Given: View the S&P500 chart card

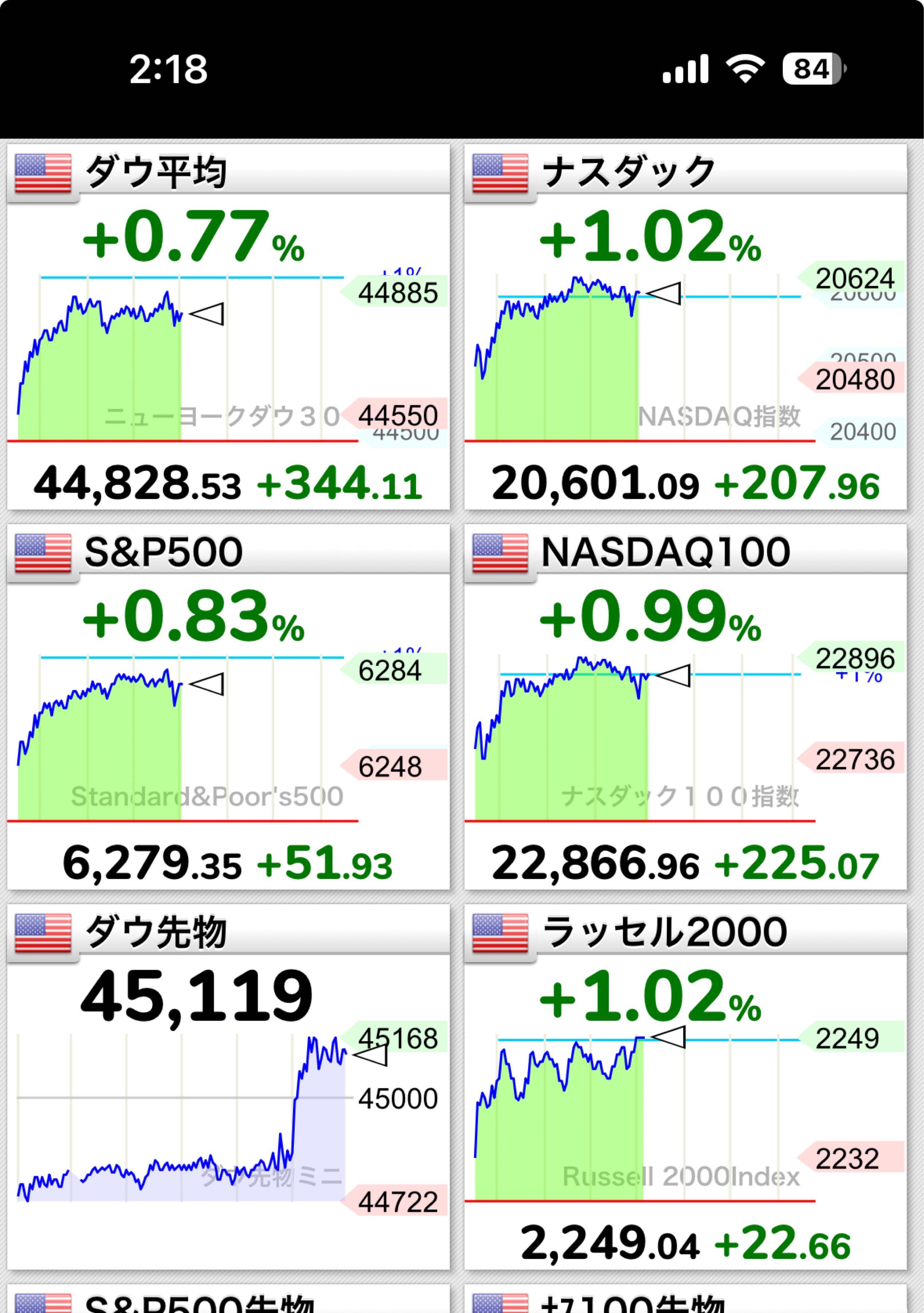Looking at the screenshot, I should (x=228, y=707).
